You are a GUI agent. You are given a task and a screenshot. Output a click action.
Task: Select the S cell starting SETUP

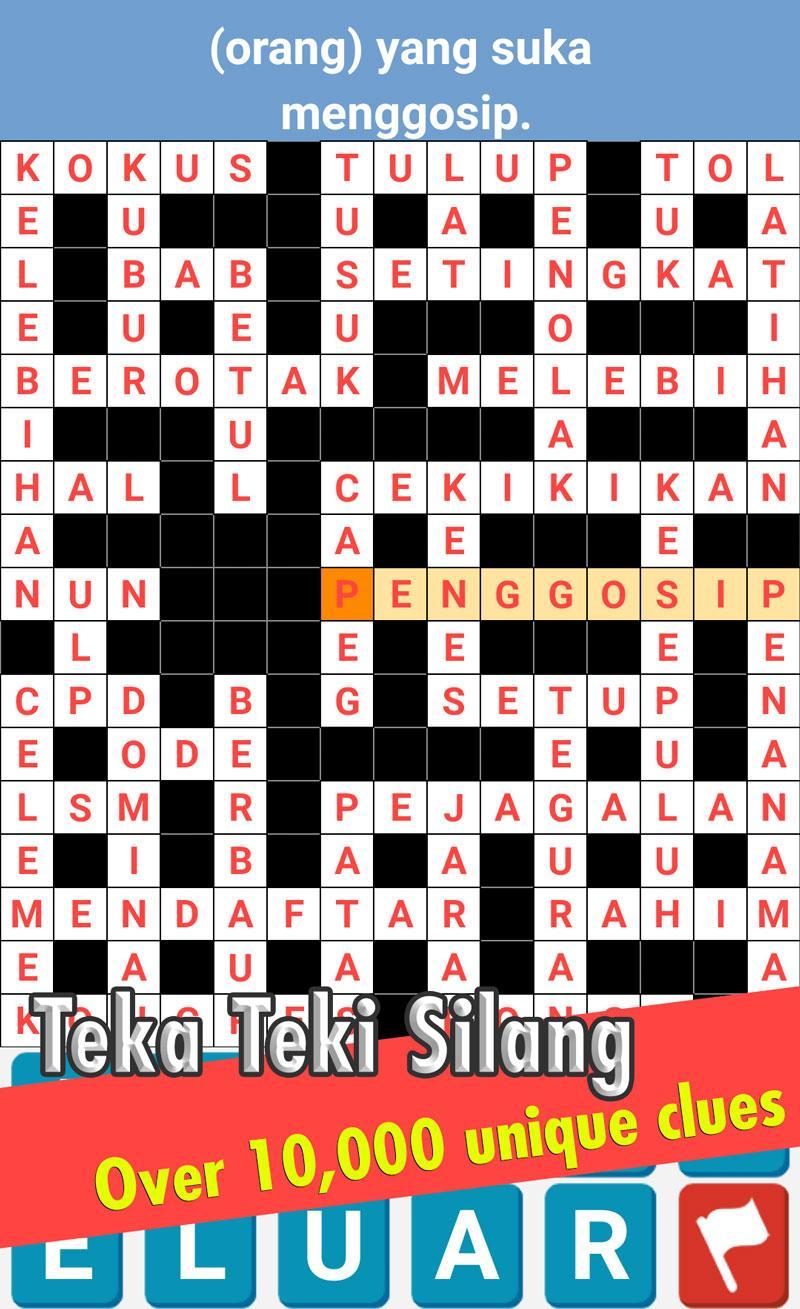click(x=453, y=701)
